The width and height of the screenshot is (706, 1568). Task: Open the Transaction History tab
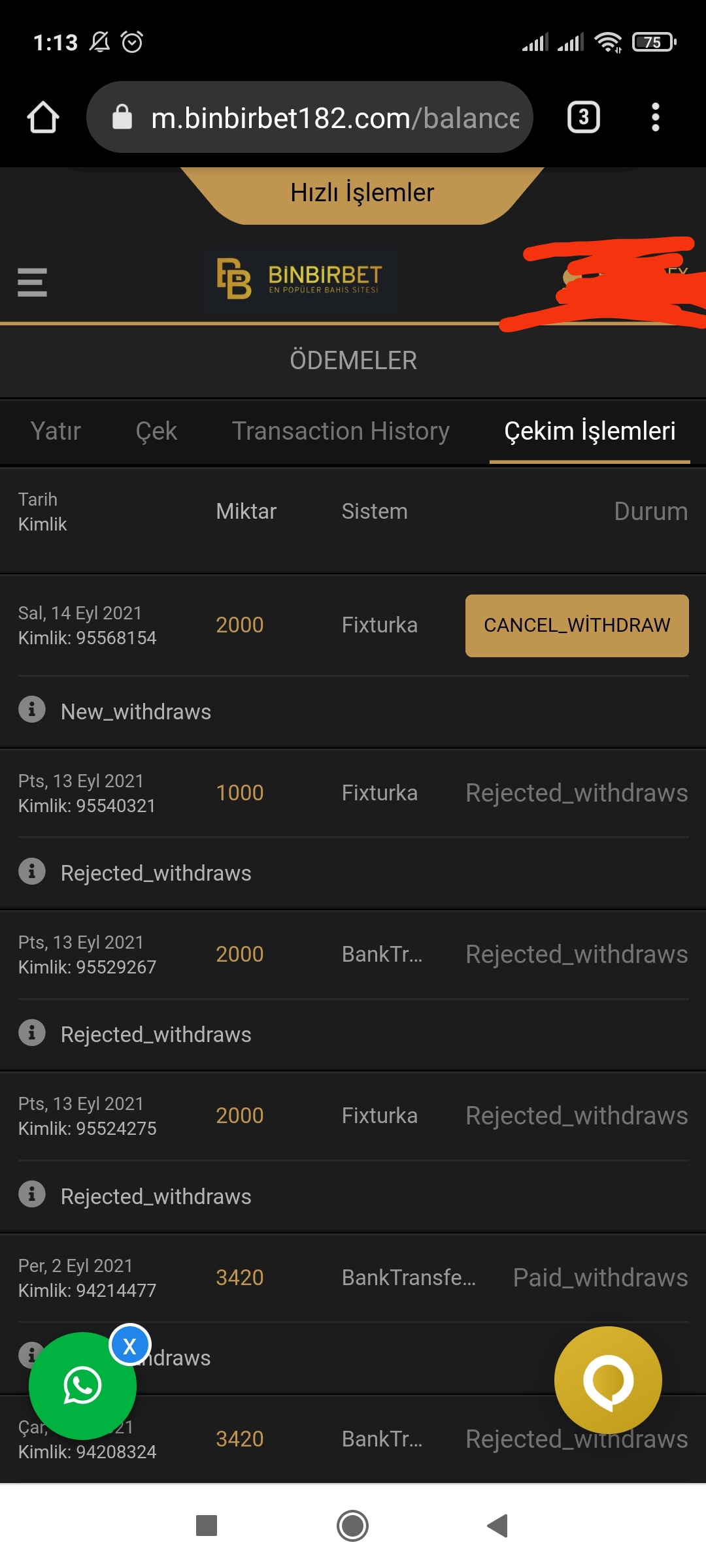pos(341,431)
